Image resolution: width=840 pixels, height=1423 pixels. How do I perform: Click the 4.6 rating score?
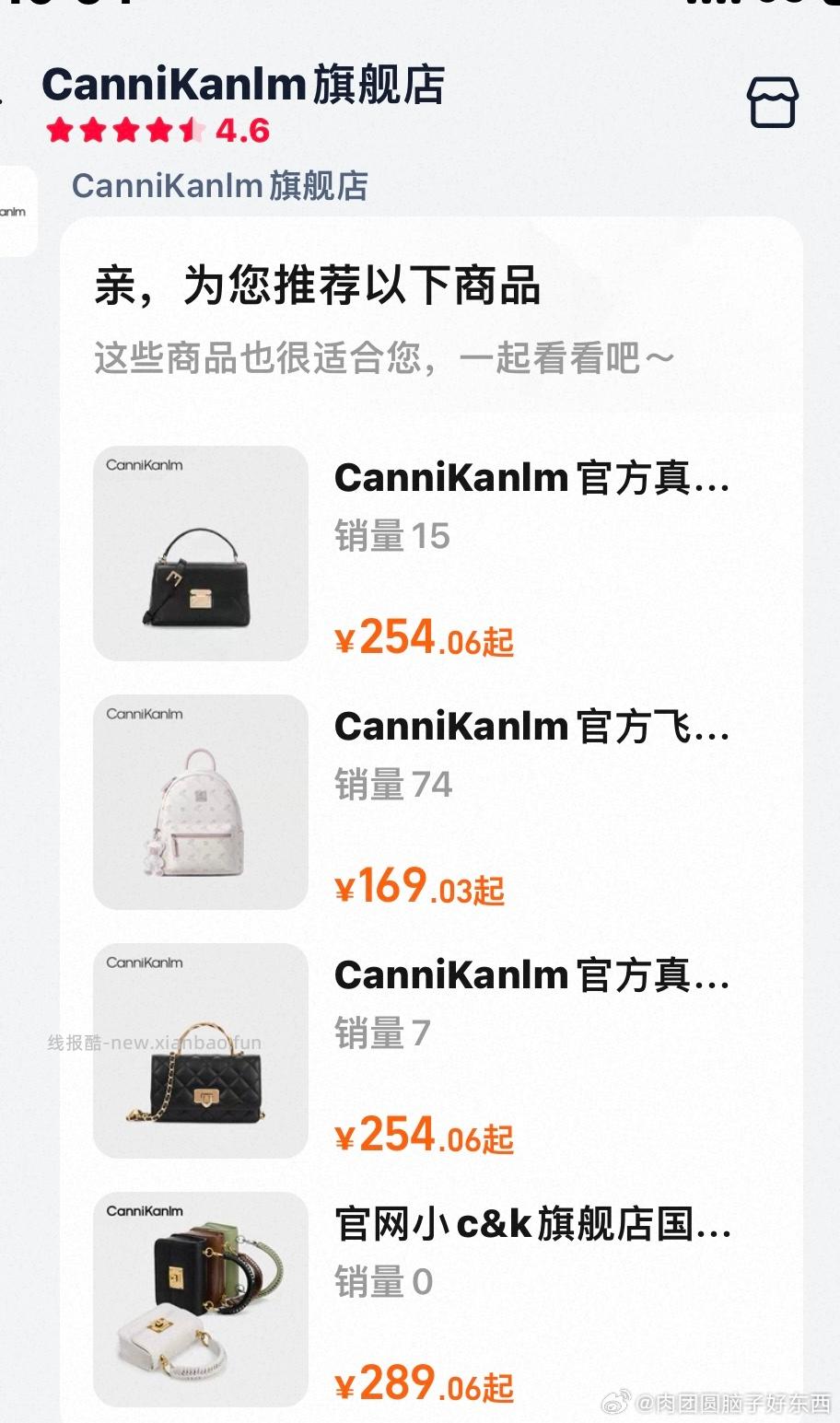click(242, 131)
